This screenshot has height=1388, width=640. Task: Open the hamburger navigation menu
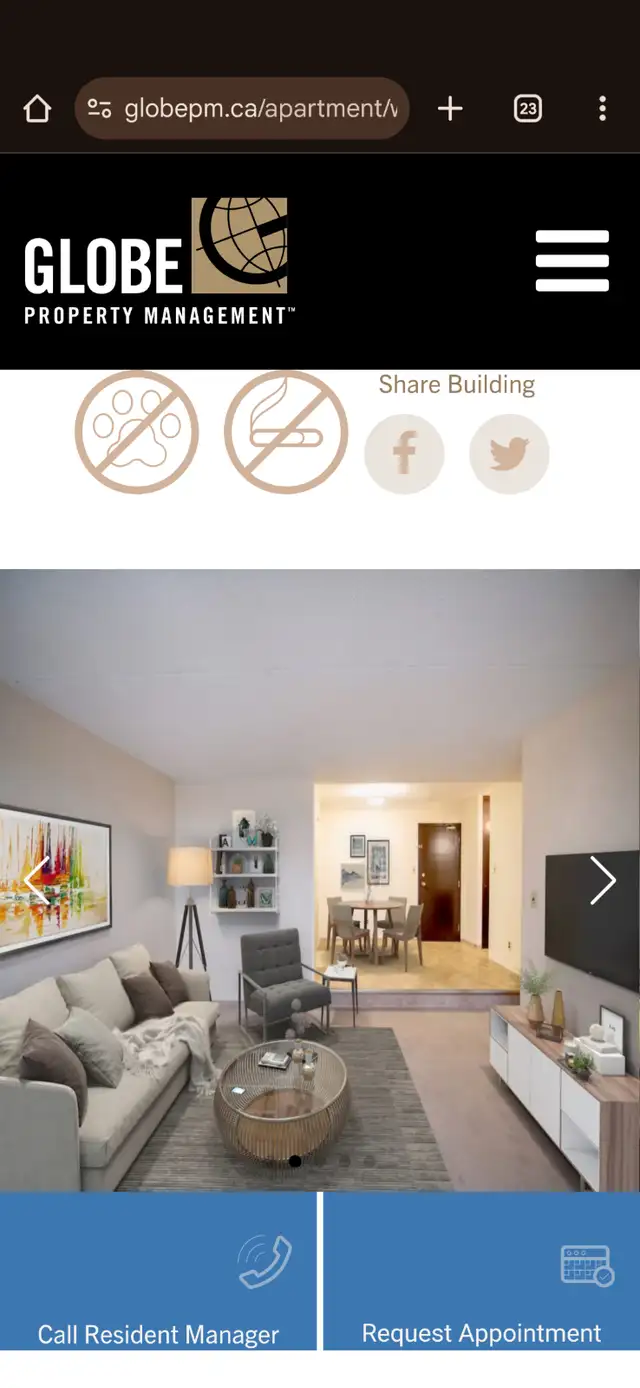[572, 261]
